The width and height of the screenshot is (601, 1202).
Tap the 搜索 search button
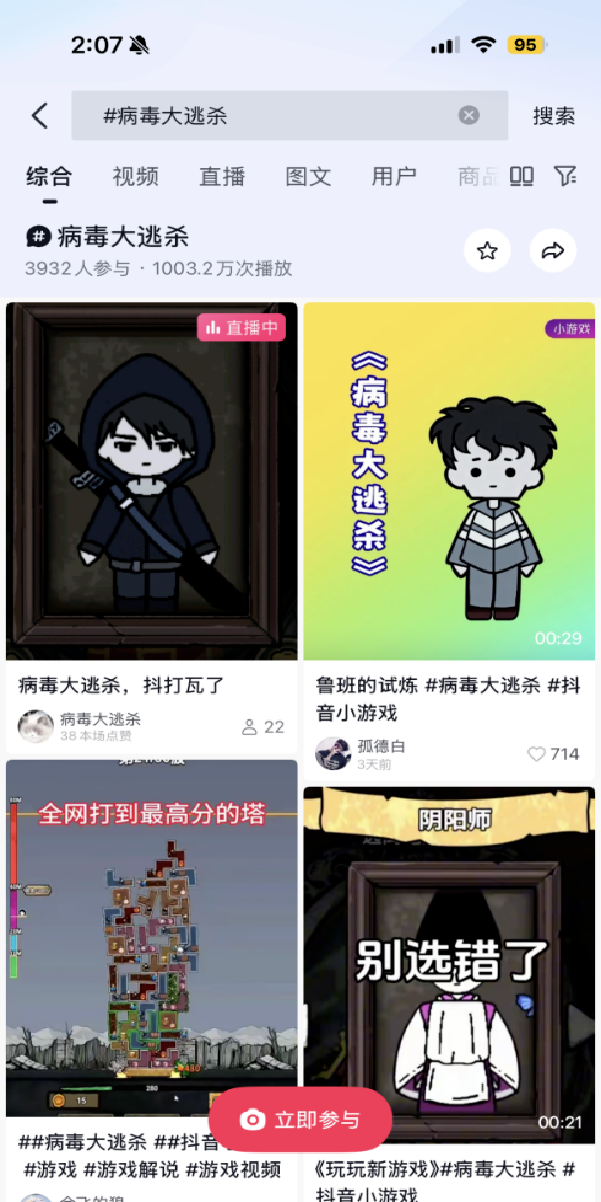coord(553,116)
